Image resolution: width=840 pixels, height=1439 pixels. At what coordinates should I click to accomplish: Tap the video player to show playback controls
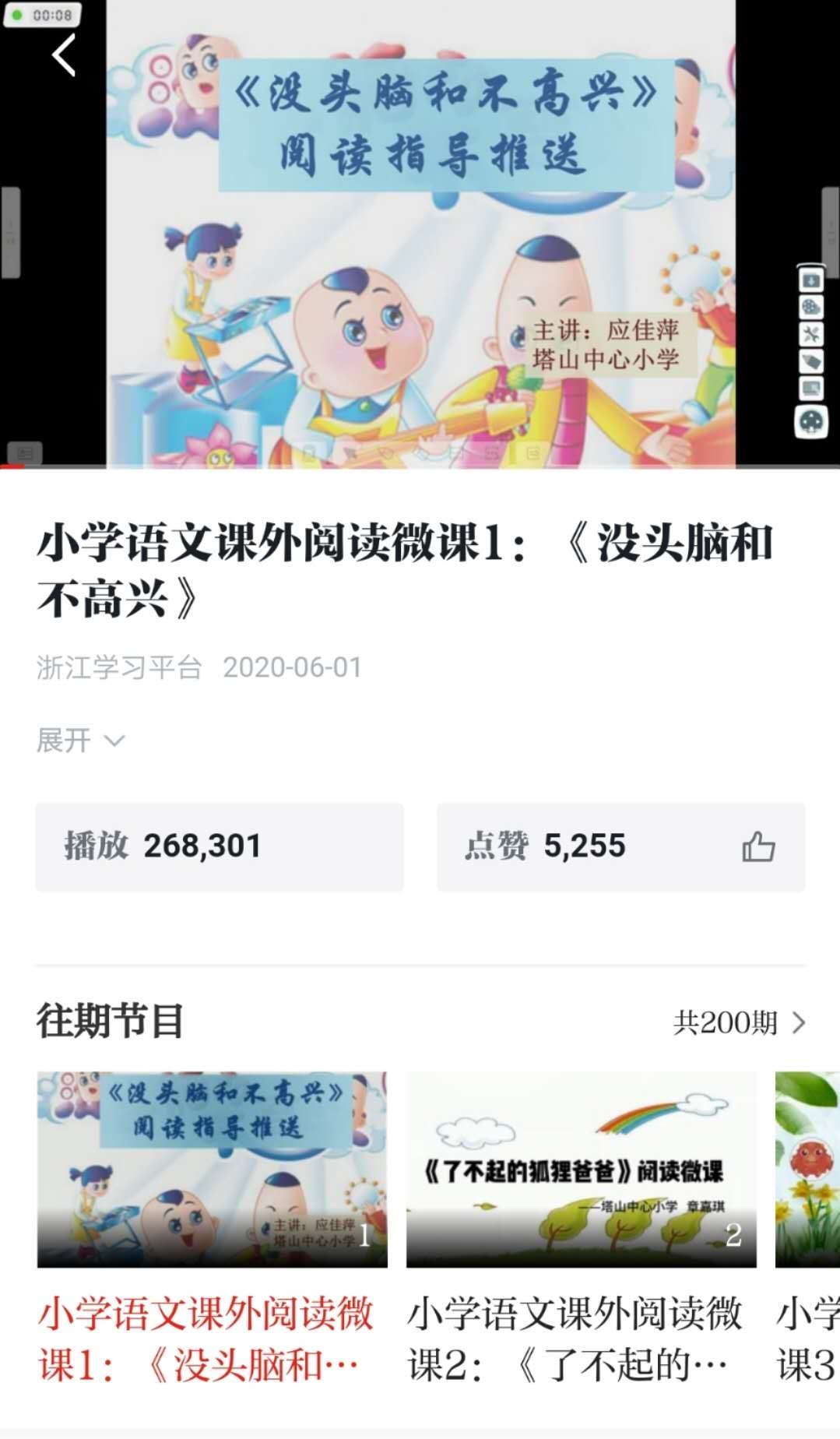point(420,234)
